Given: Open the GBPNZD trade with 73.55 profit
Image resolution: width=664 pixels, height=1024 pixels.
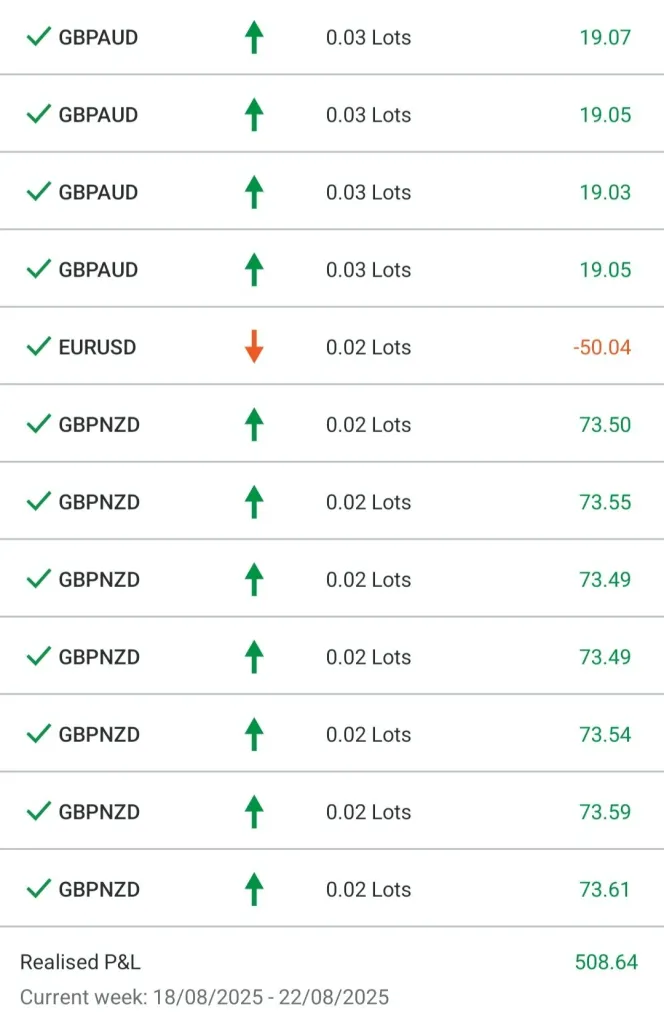Looking at the screenshot, I should (330, 502).
